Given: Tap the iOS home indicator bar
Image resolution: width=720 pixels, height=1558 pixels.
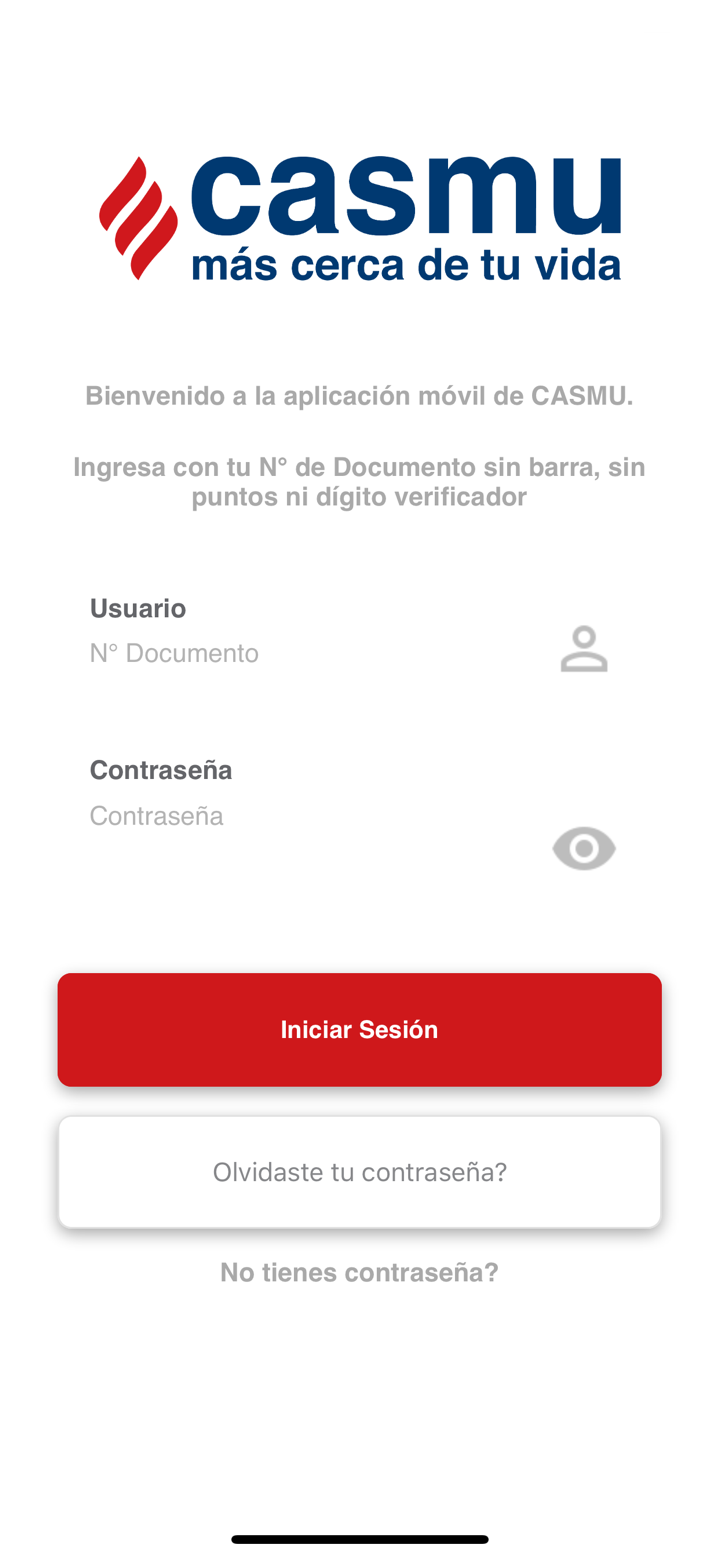Looking at the screenshot, I should pyautogui.click(x=360, y=1538).
